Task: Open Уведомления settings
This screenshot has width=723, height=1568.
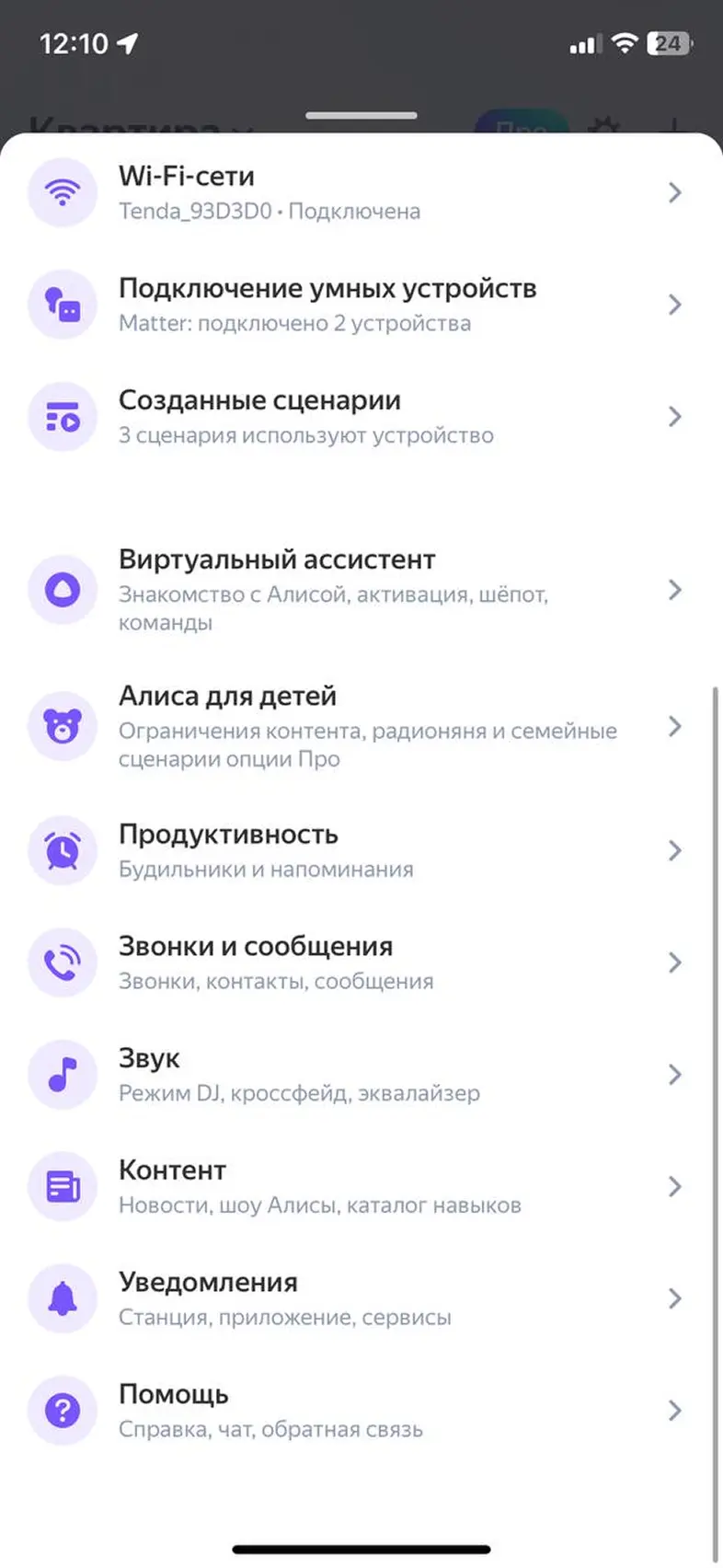Action: click(361, 1299)
